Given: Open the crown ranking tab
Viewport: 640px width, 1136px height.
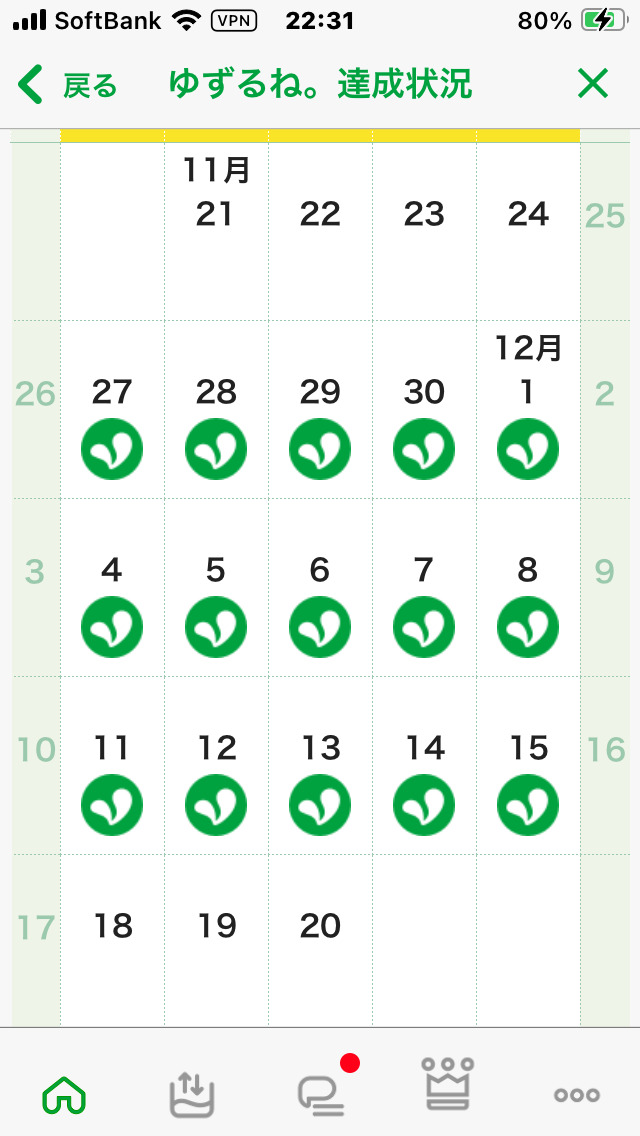Looking at the screenshot, I should [x=448, y=1085].
